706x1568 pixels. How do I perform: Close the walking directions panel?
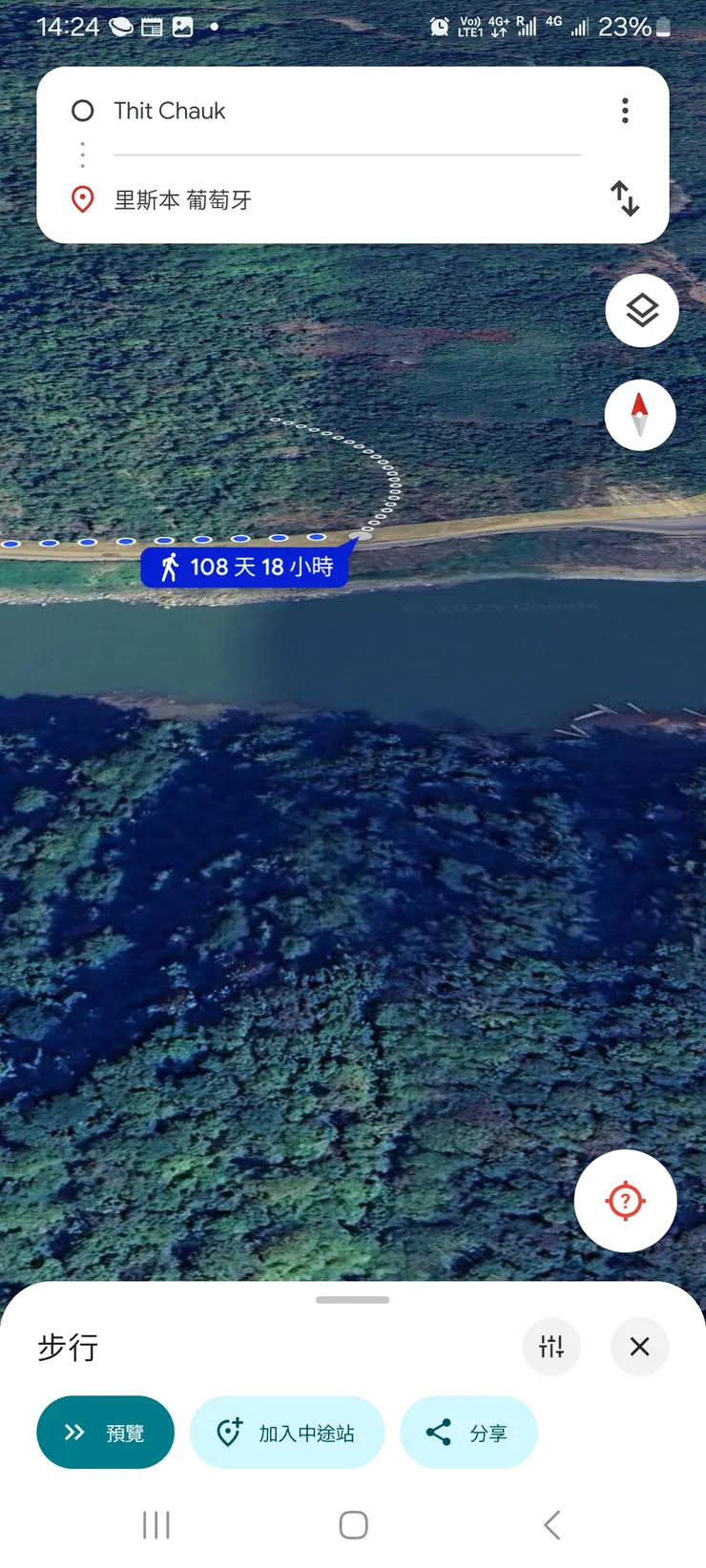click(639, 1347)
